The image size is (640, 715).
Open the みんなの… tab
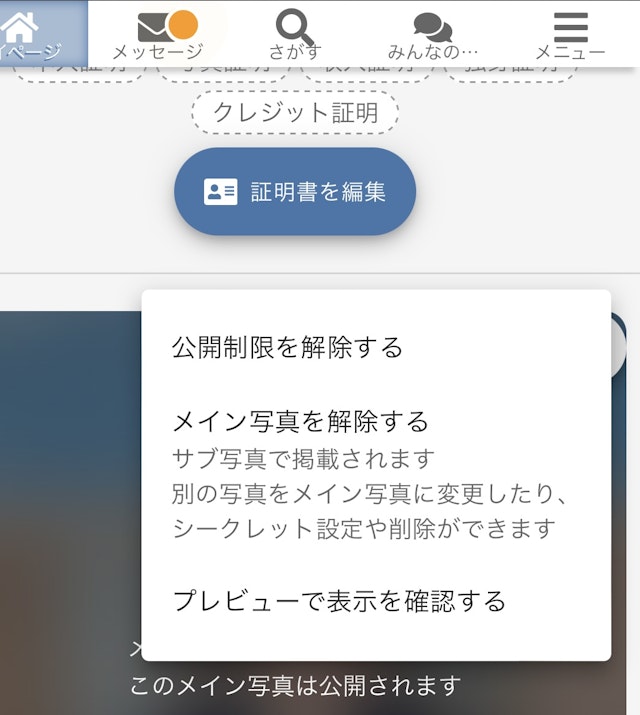tap(433, 33)
